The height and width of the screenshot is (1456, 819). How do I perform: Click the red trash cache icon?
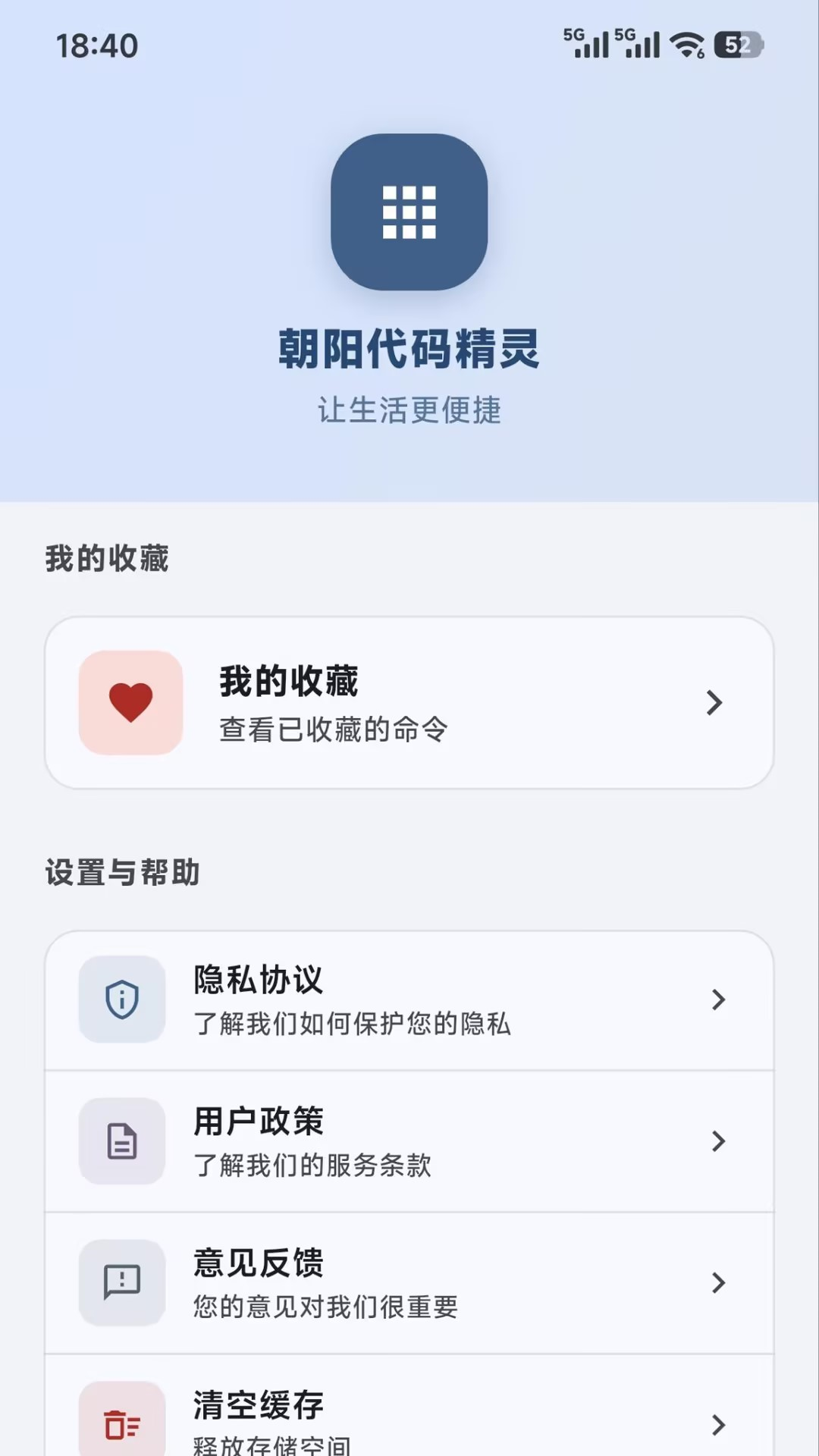click(121, 1420)
